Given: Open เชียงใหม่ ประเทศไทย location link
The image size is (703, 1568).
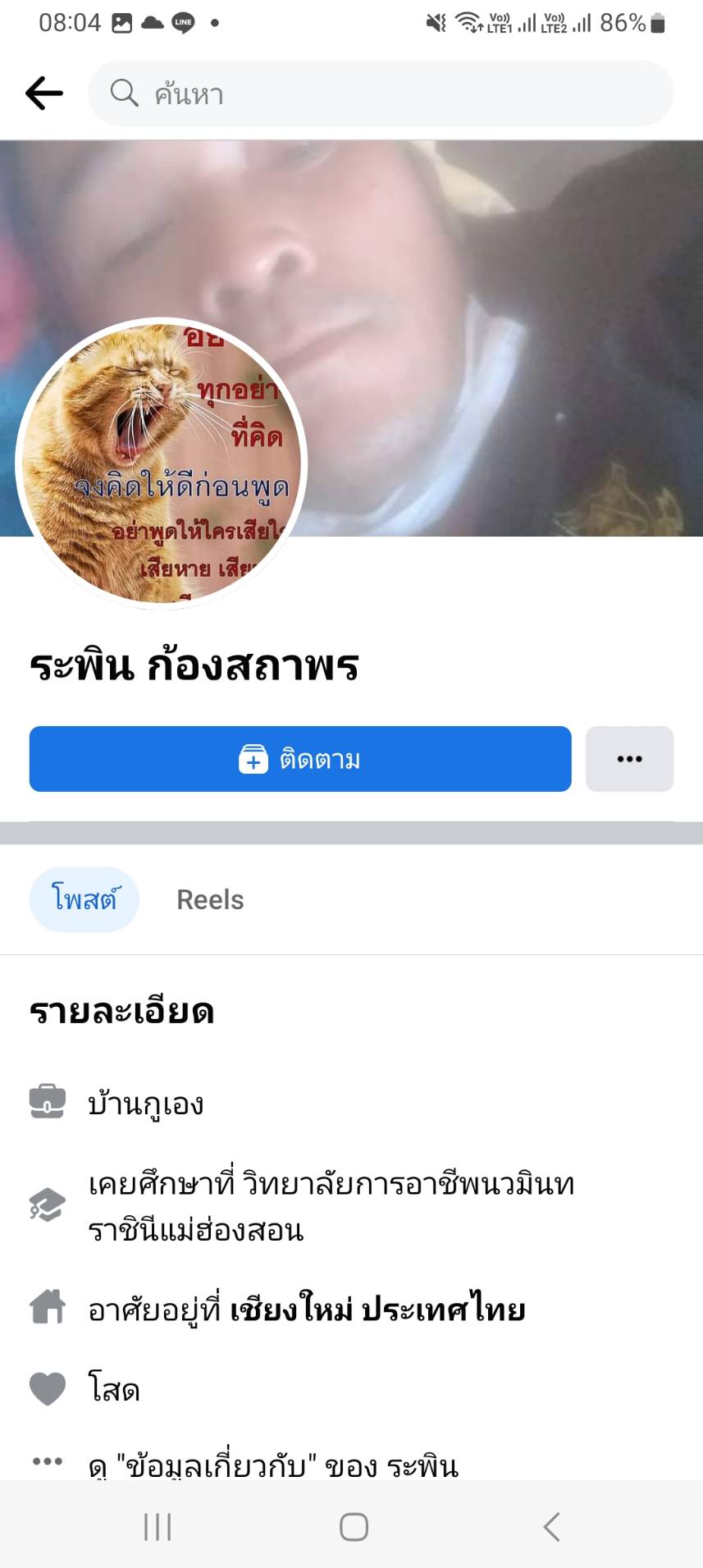Looking at the screenshot, I should 377,1310.
